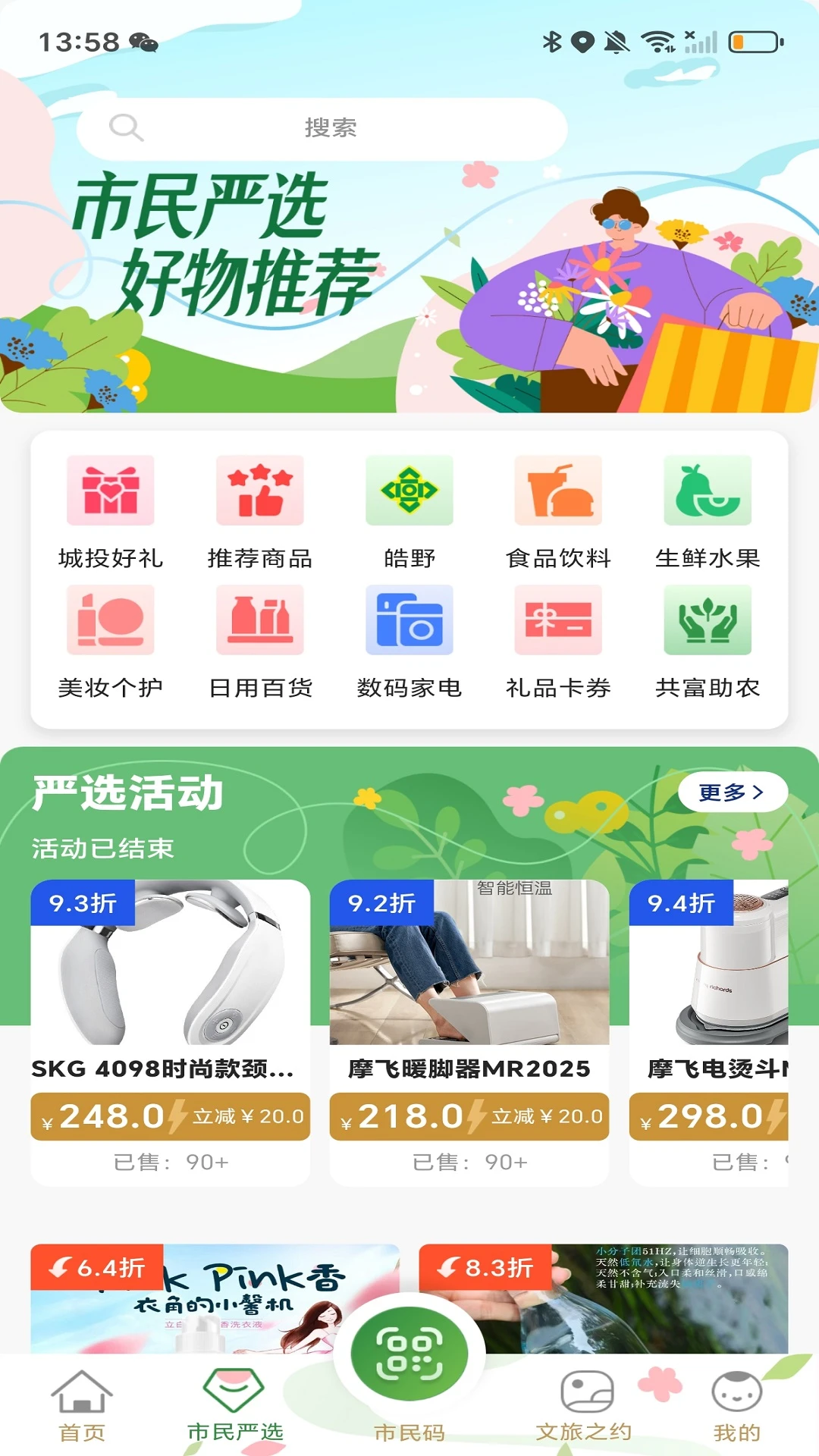Open the 城投好礼 category icon

click(110, 491)
